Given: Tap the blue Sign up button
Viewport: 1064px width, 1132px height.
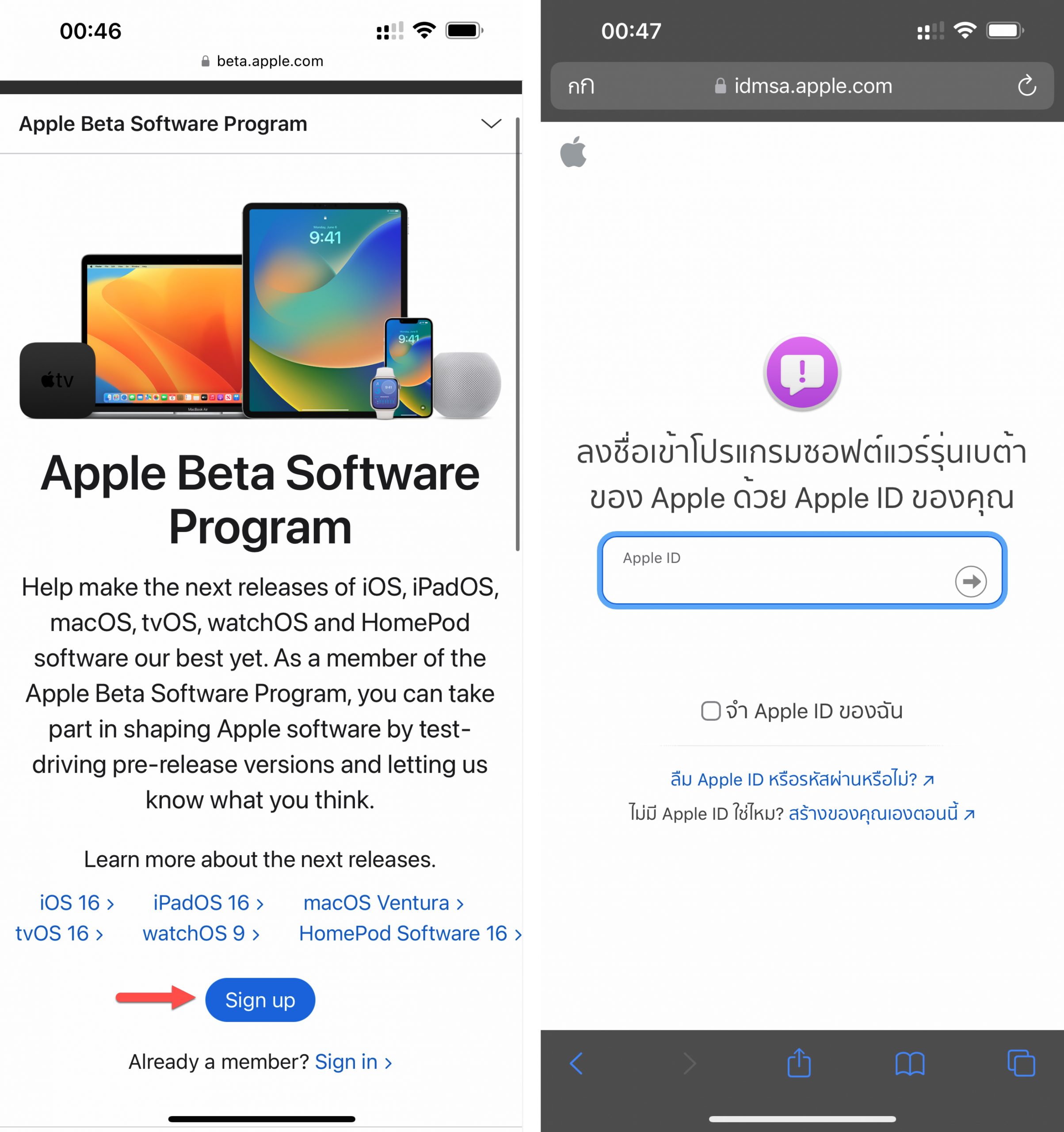Looking at the screenshot, I should click(x=259, y=1000).
